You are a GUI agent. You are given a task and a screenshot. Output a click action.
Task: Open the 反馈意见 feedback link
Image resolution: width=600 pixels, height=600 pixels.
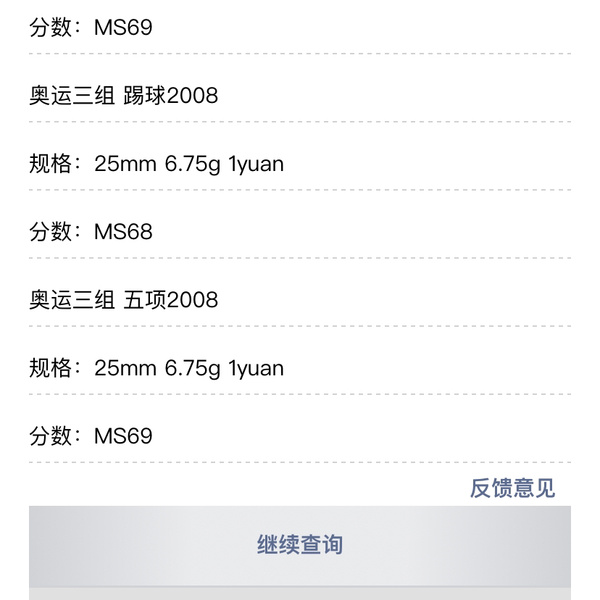[x=512, y=488]
